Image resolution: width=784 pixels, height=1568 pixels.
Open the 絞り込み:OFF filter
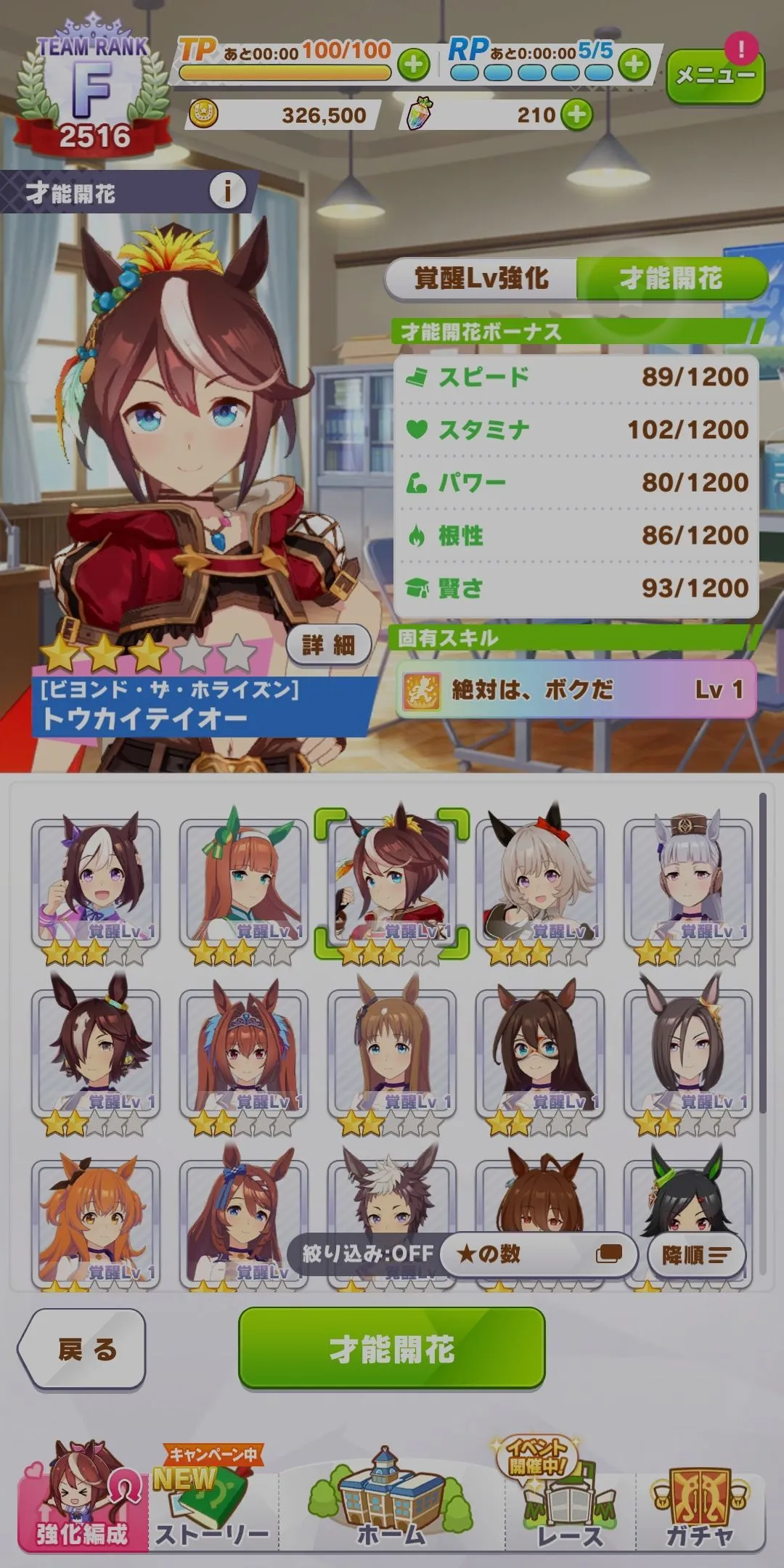click(x=367, y=1253)
